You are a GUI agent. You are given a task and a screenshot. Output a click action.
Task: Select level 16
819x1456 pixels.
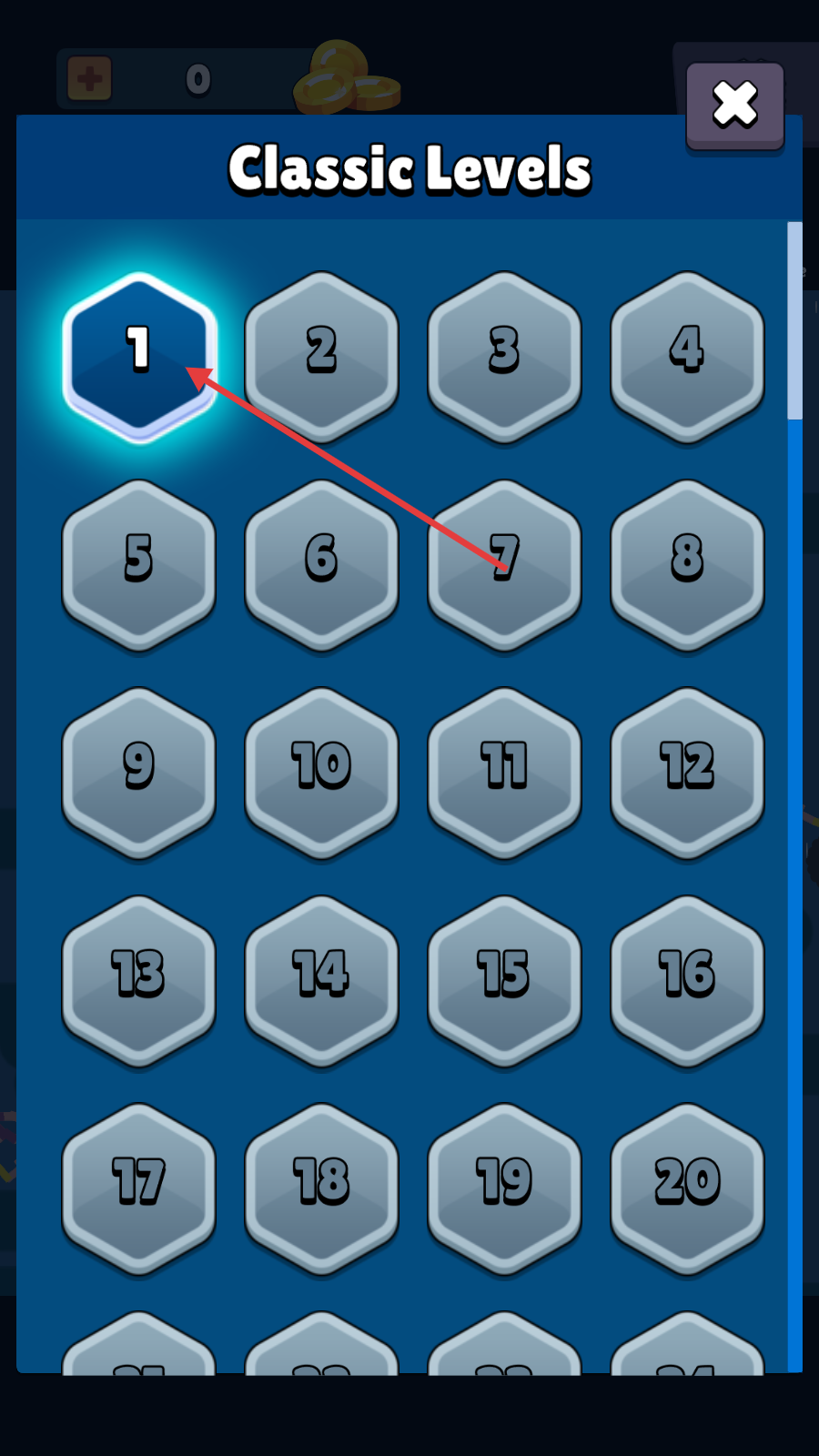[x=687, y=978]
